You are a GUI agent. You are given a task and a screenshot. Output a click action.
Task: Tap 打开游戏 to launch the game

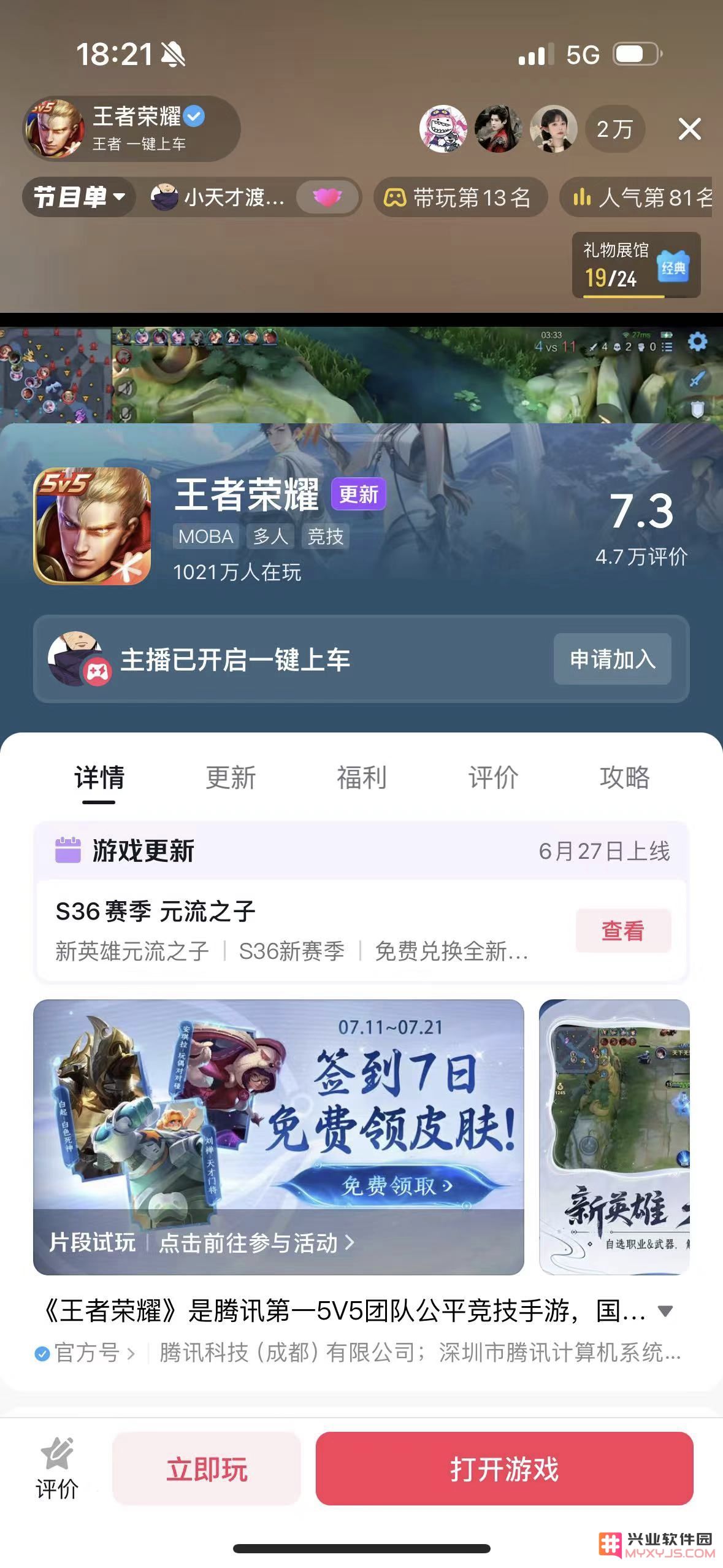504,1469
